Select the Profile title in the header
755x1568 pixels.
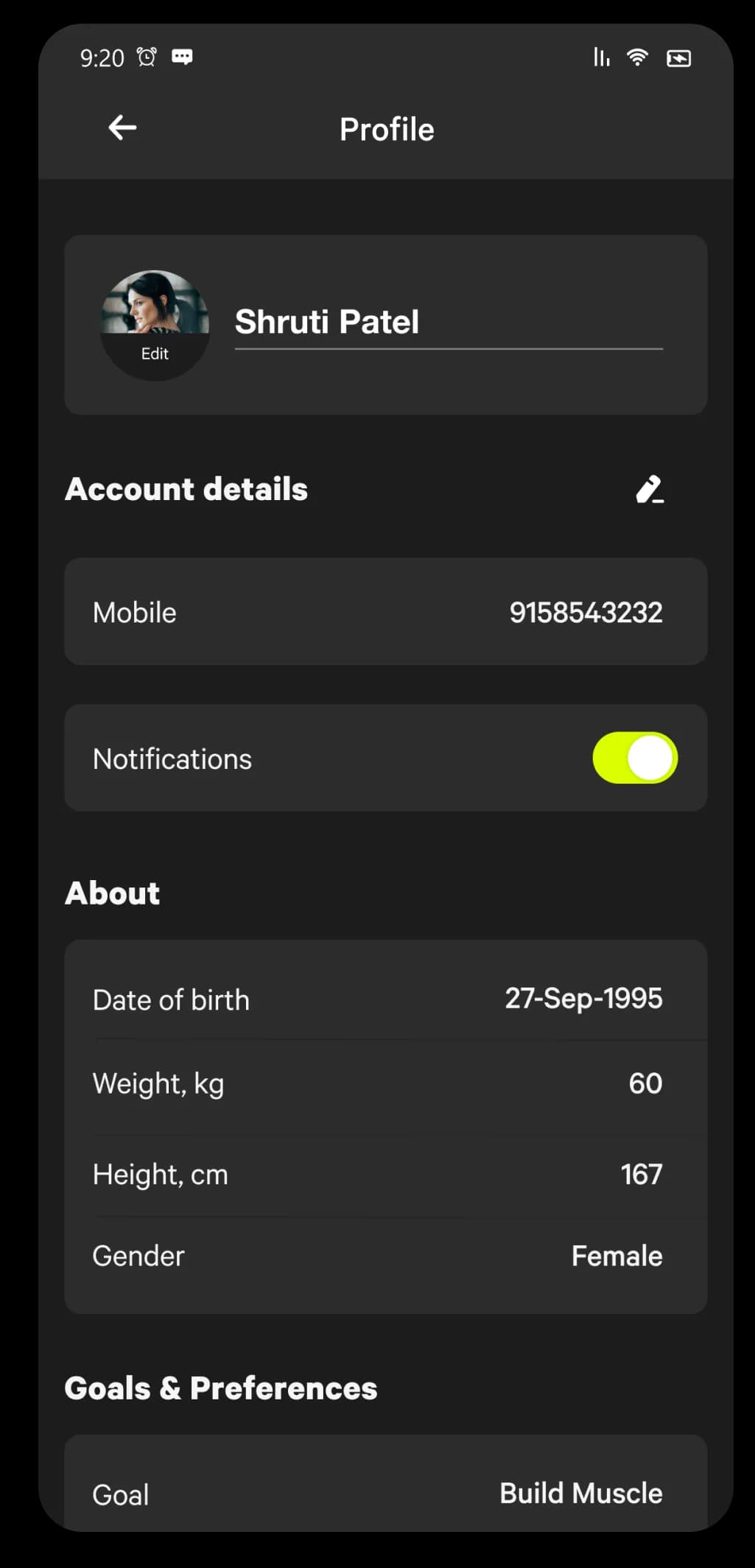pyautogui.click(x=386, y=128)
